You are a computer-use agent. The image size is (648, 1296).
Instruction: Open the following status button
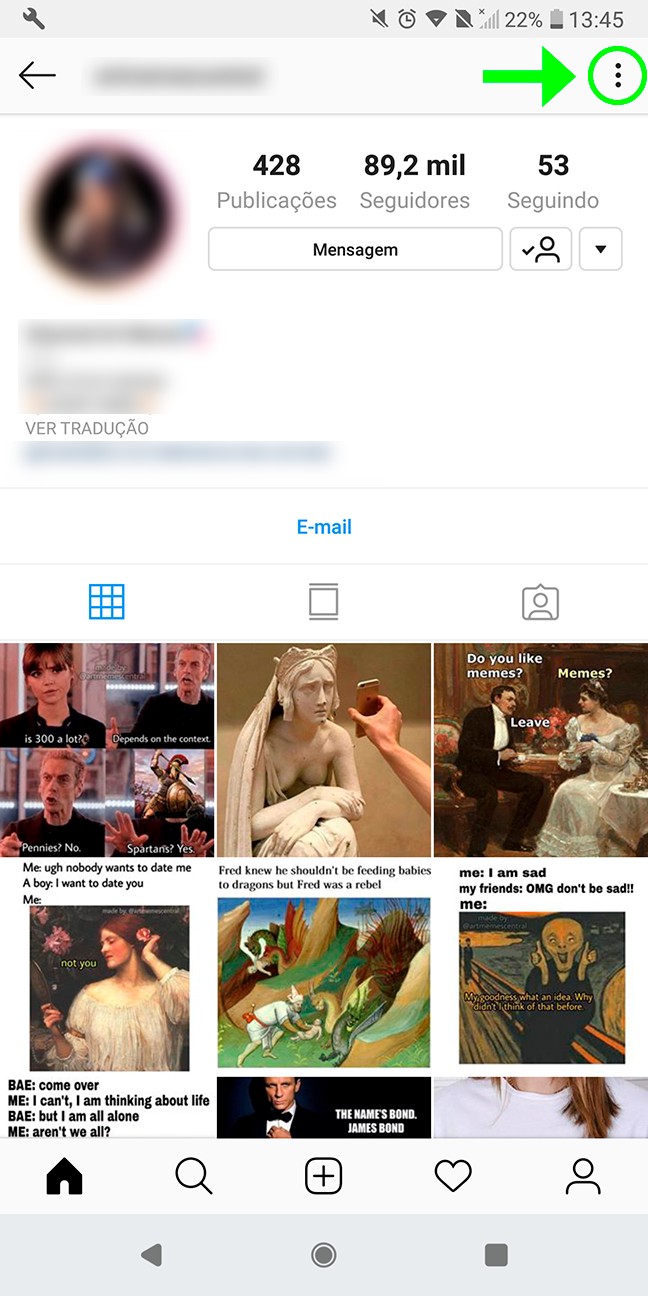[x=541, y=250]
